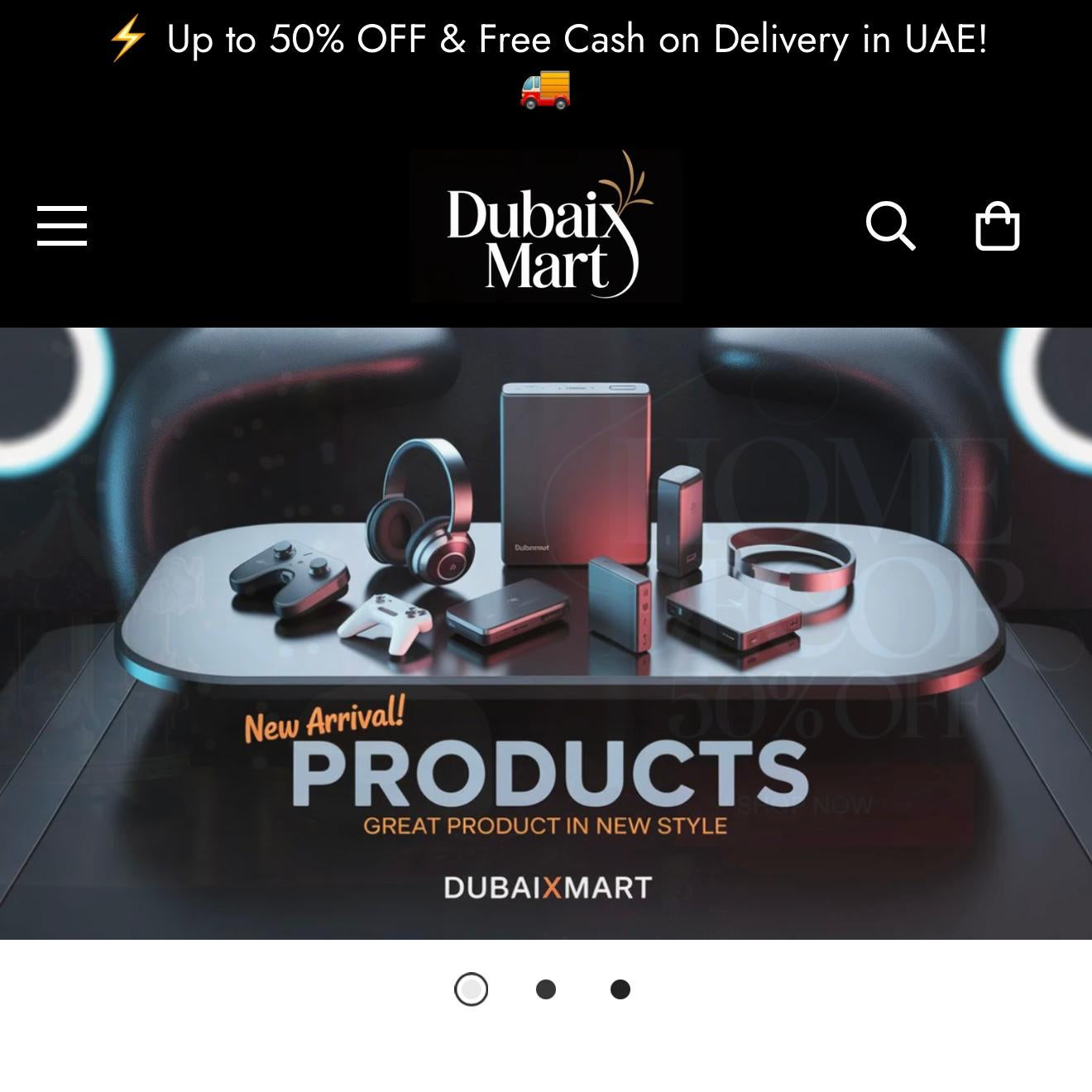Open the New Arrival Products banner

(546, 633)
